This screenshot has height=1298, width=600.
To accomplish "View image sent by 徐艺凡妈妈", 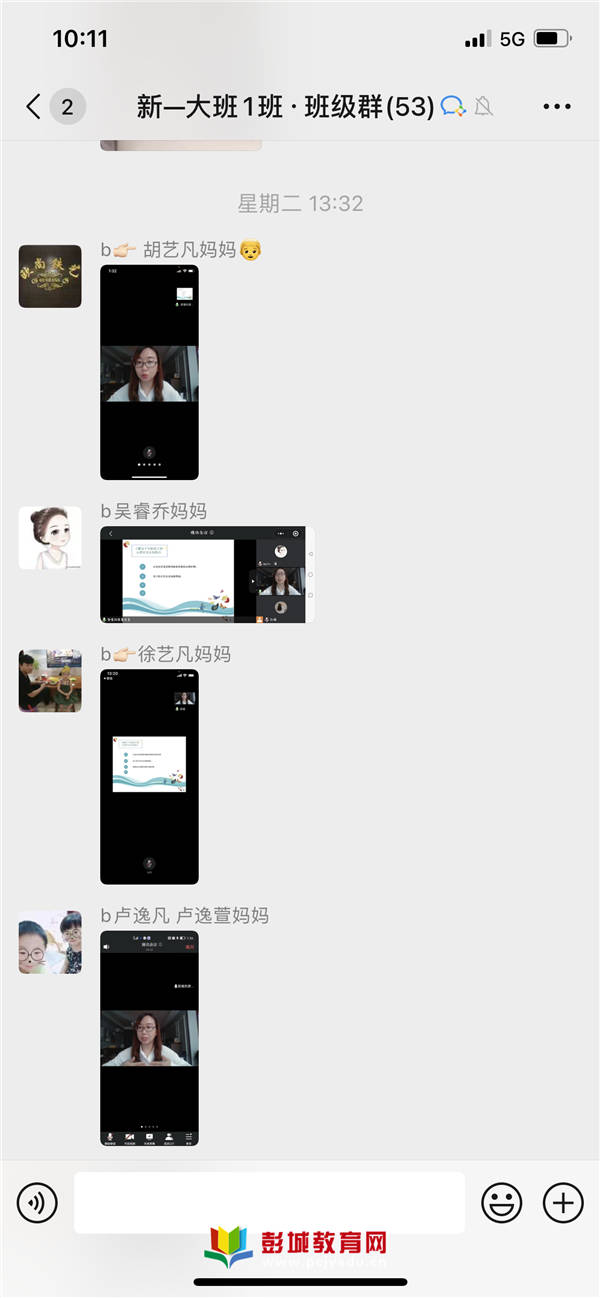I will pyautogui.click(x=149, y=776).
